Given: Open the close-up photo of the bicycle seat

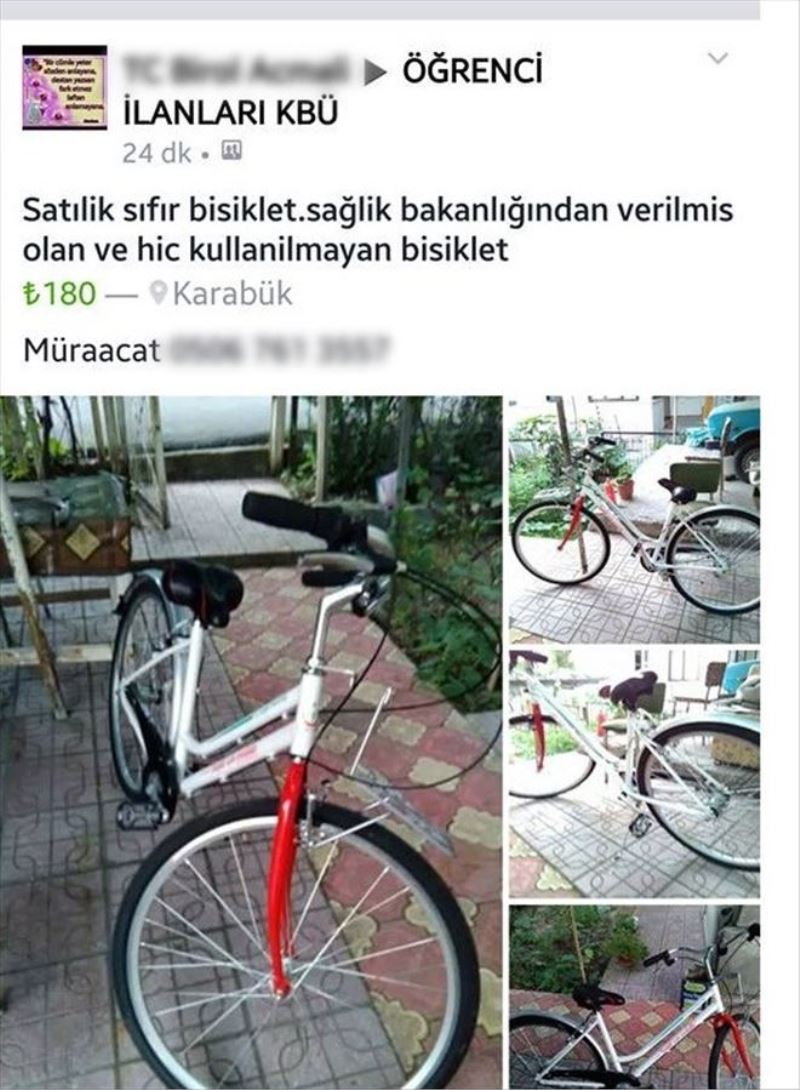Looking at the screenshot, I should pyautogui.click(x=634, y=772).
